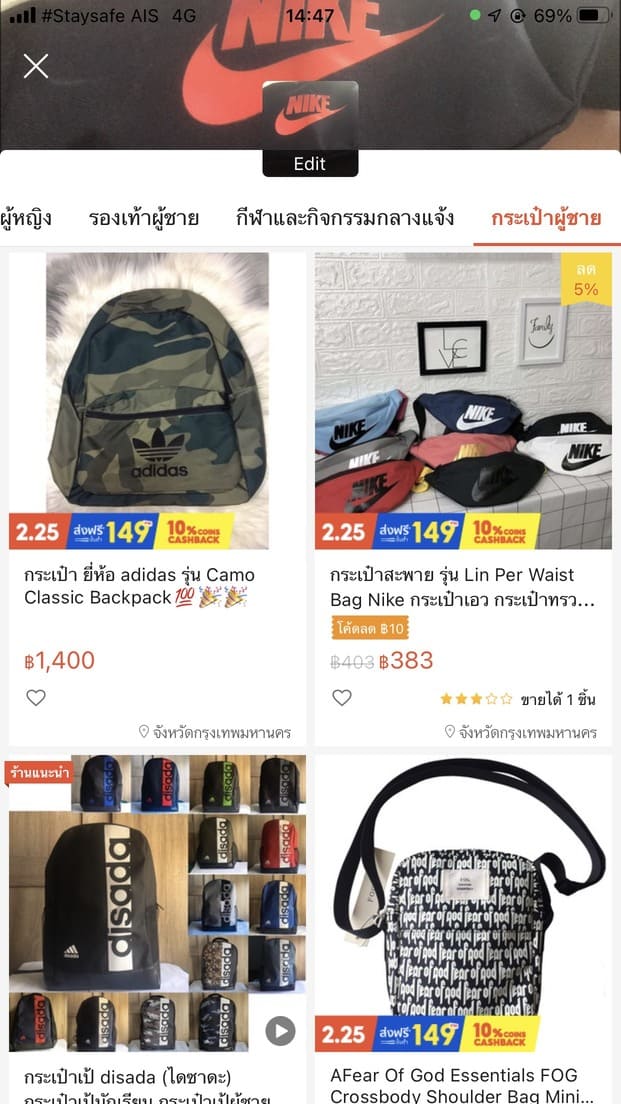Open the Fear Of God Essentials crossbody bag
The height and width of the screenshot is (1104, 621).
click(x=463, y=900)
